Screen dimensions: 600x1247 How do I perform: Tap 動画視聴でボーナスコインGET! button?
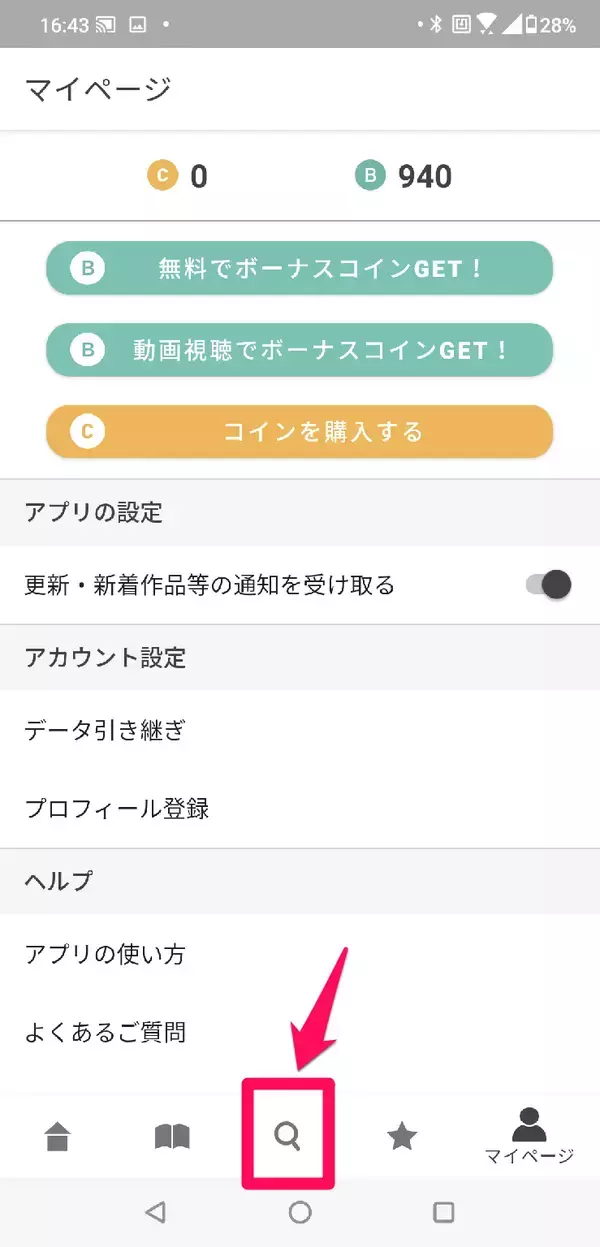(299, 350)
